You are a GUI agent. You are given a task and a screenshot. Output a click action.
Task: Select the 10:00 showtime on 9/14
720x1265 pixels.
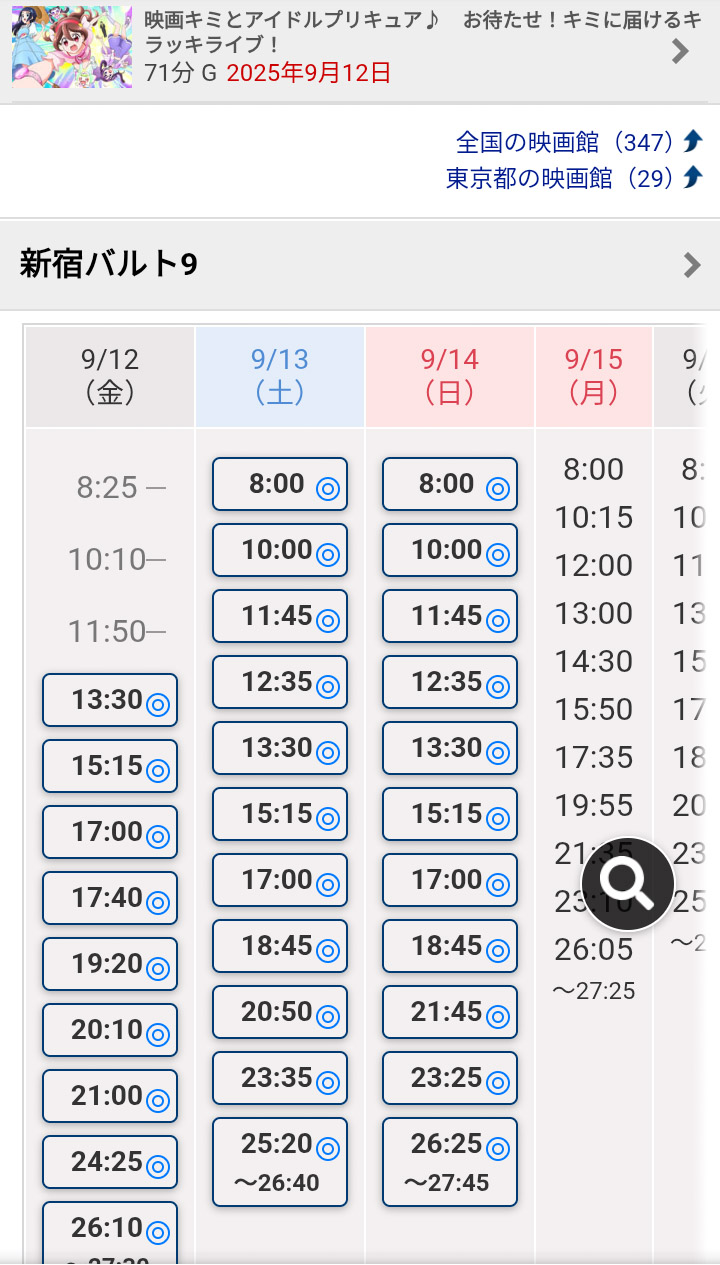450,550
